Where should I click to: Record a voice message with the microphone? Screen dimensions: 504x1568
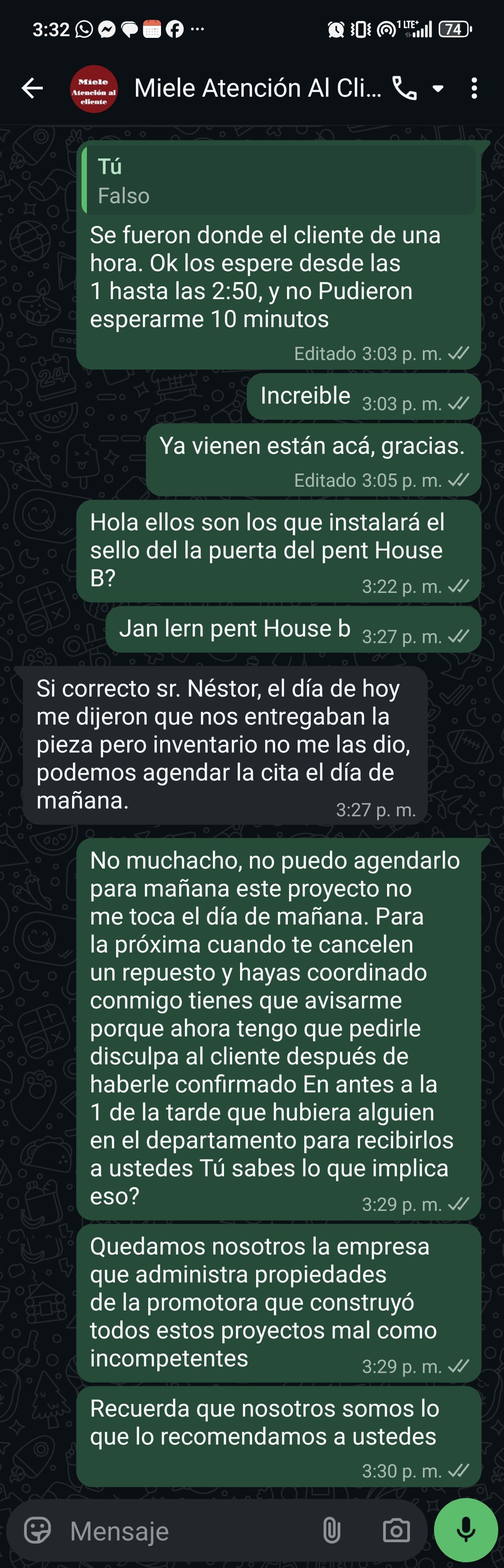[466, 1529]
